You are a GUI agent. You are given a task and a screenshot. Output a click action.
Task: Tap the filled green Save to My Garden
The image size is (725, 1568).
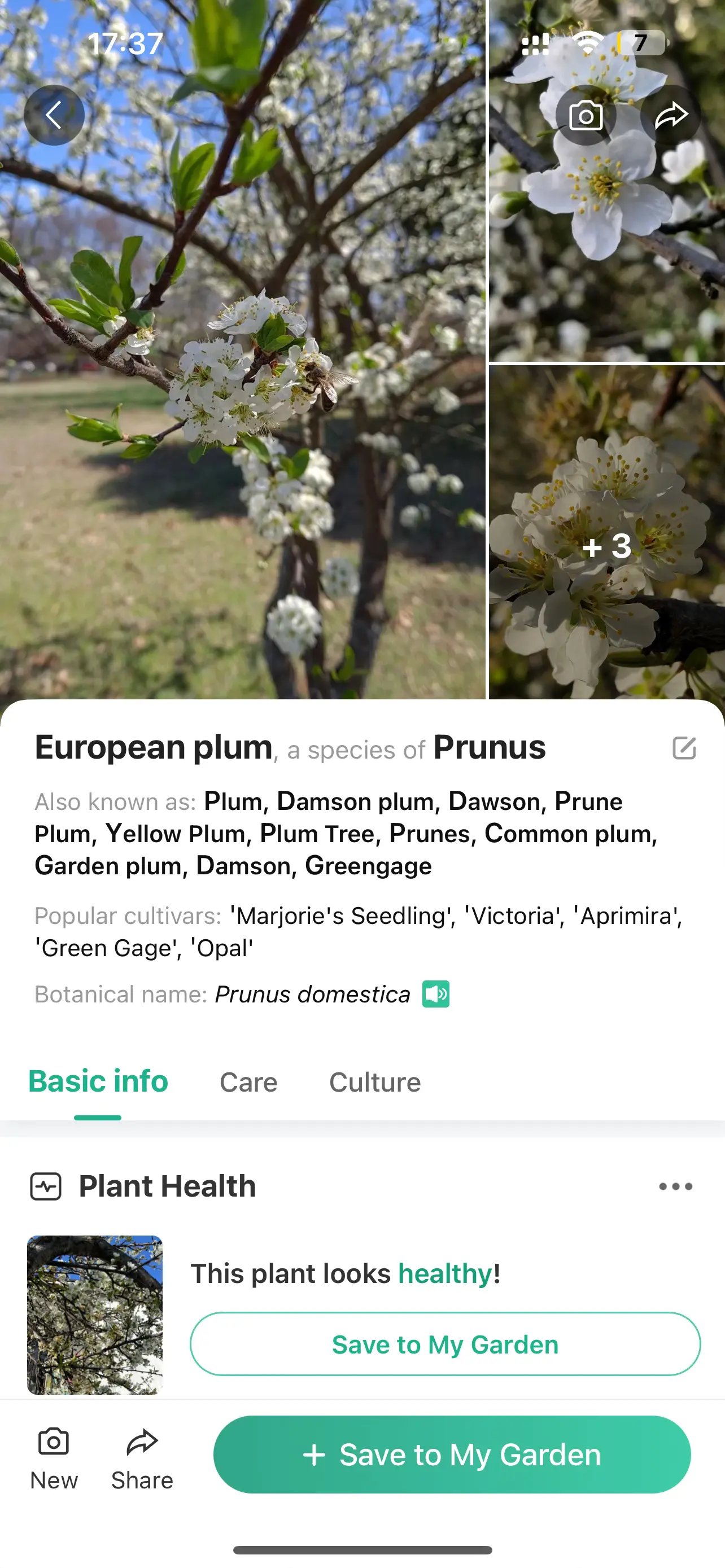click(452, 1454)
